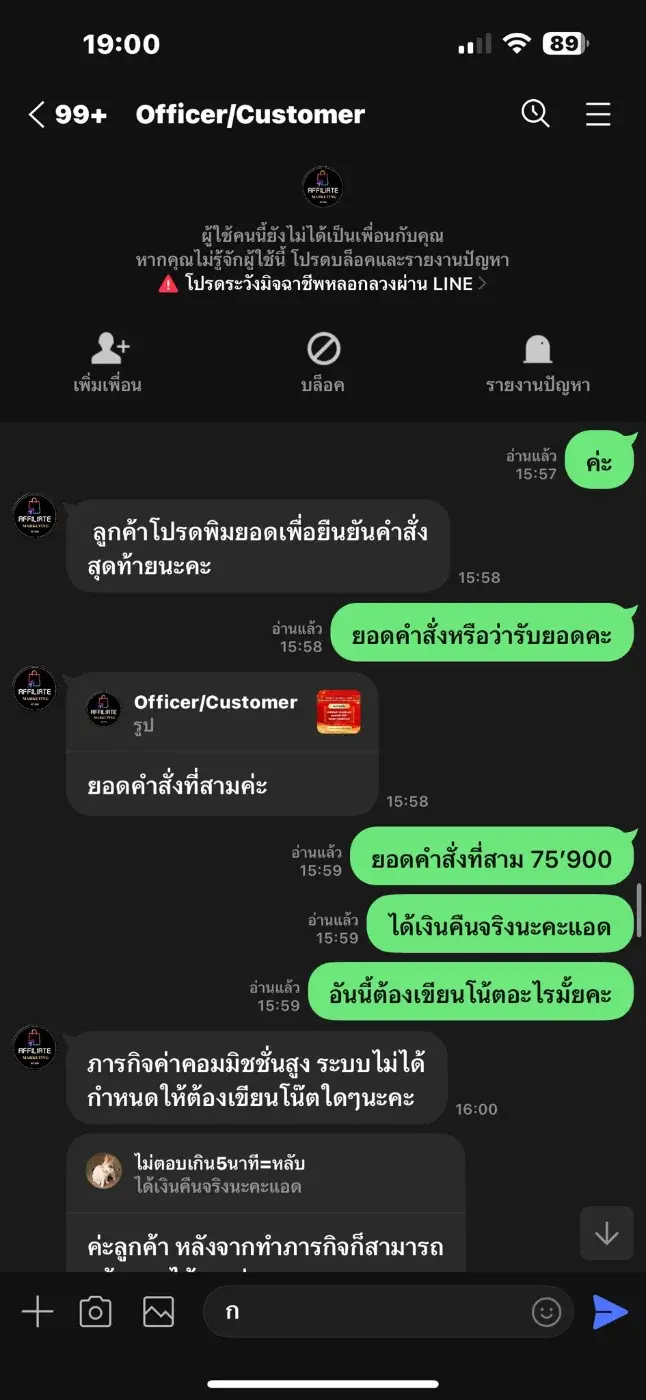Report a problem (รายงานปัญหา)
This screenshot has width=646, height=1400.
(538, 362)
